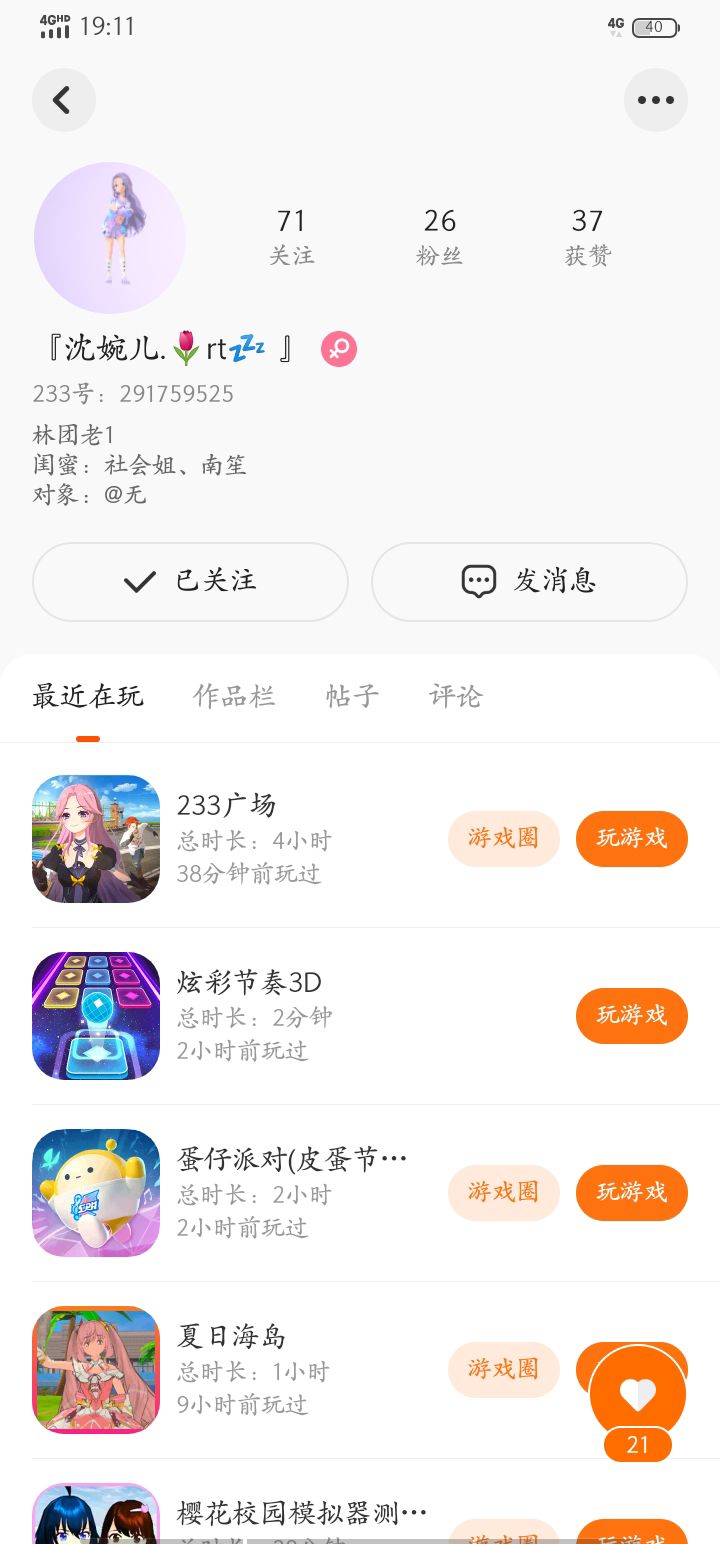720x1544 pixels.
Task: Tap the 已关注 following button
Action: click(x=190, y=581)
